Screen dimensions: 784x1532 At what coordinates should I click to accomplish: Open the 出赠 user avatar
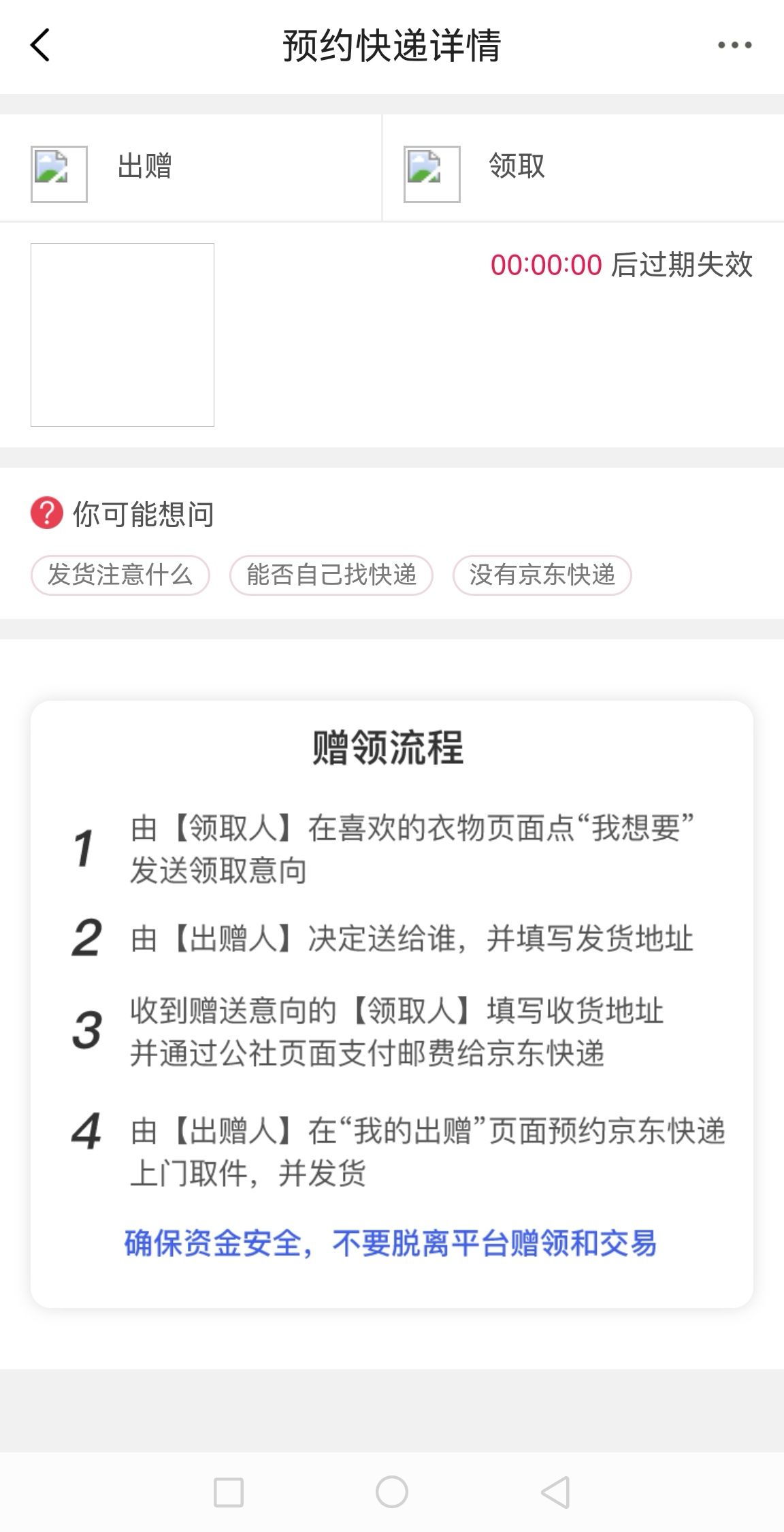(59, 174)
